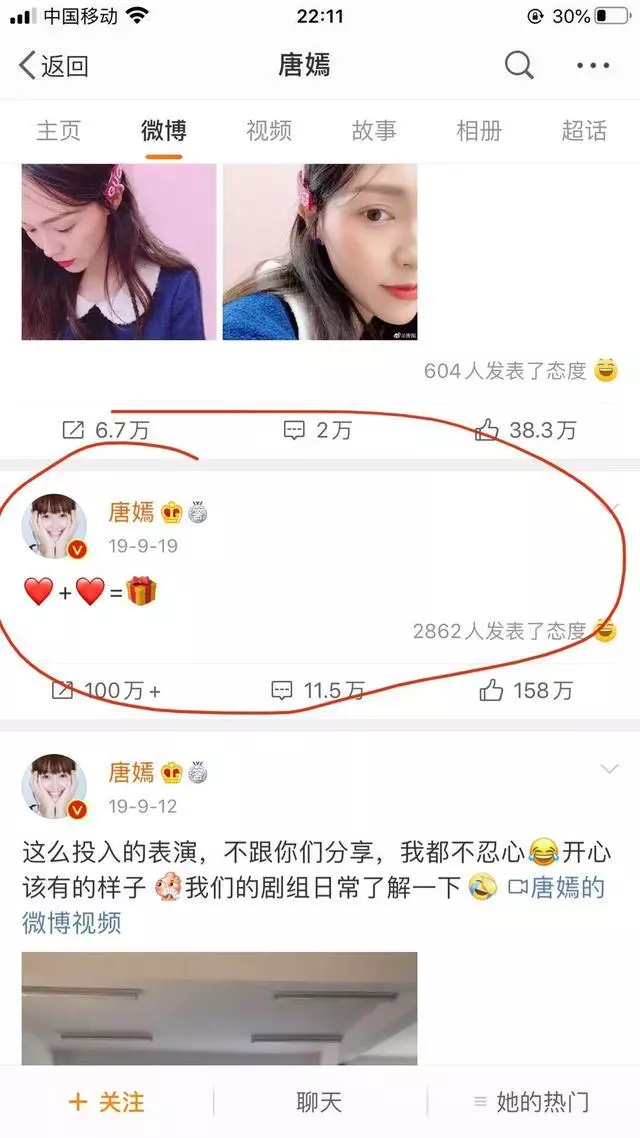Switch to the 故事 tab
This screenshot has width=640, height=1138.
click(x=374, y=130)
